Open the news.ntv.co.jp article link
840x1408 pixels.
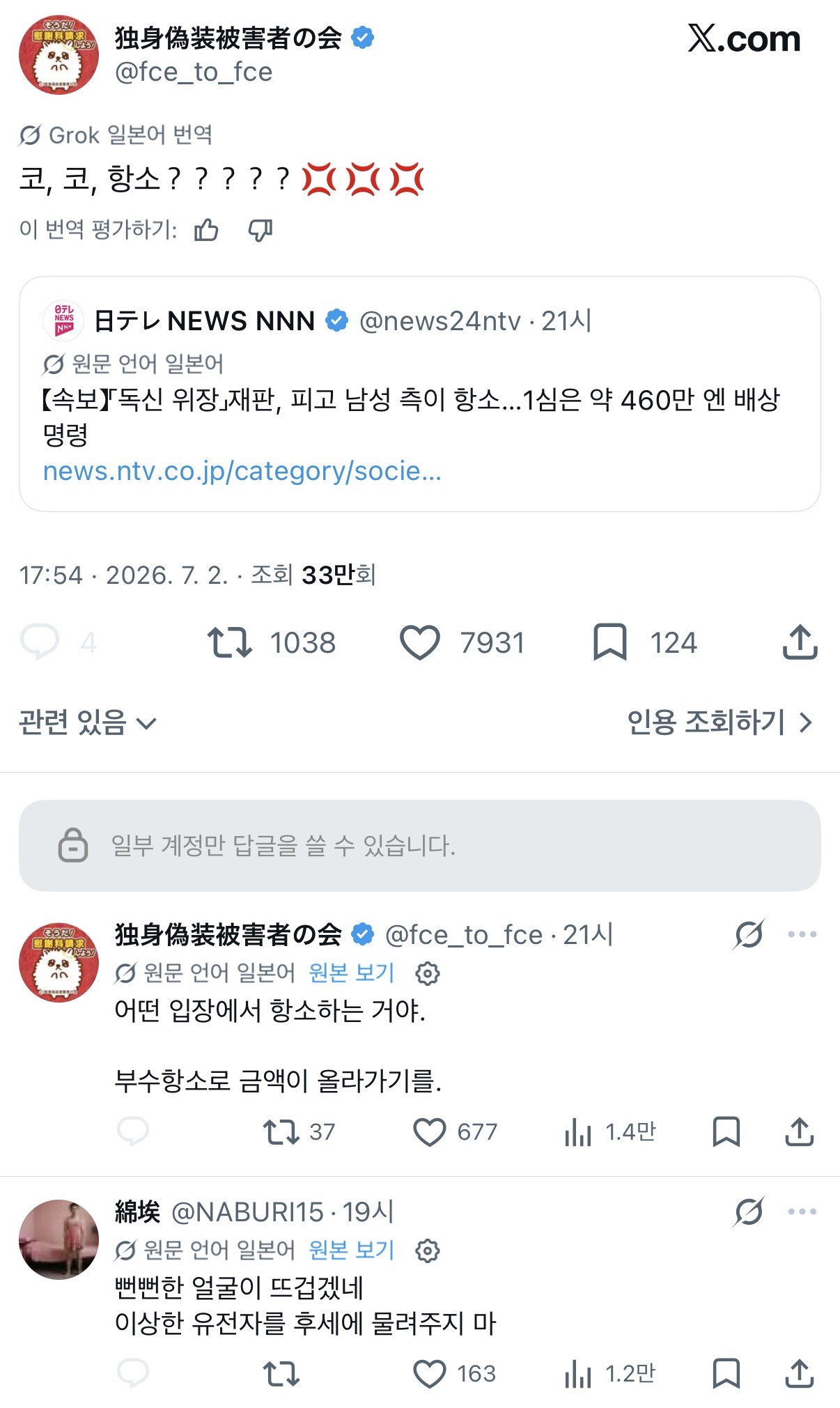tap(242, 471)
